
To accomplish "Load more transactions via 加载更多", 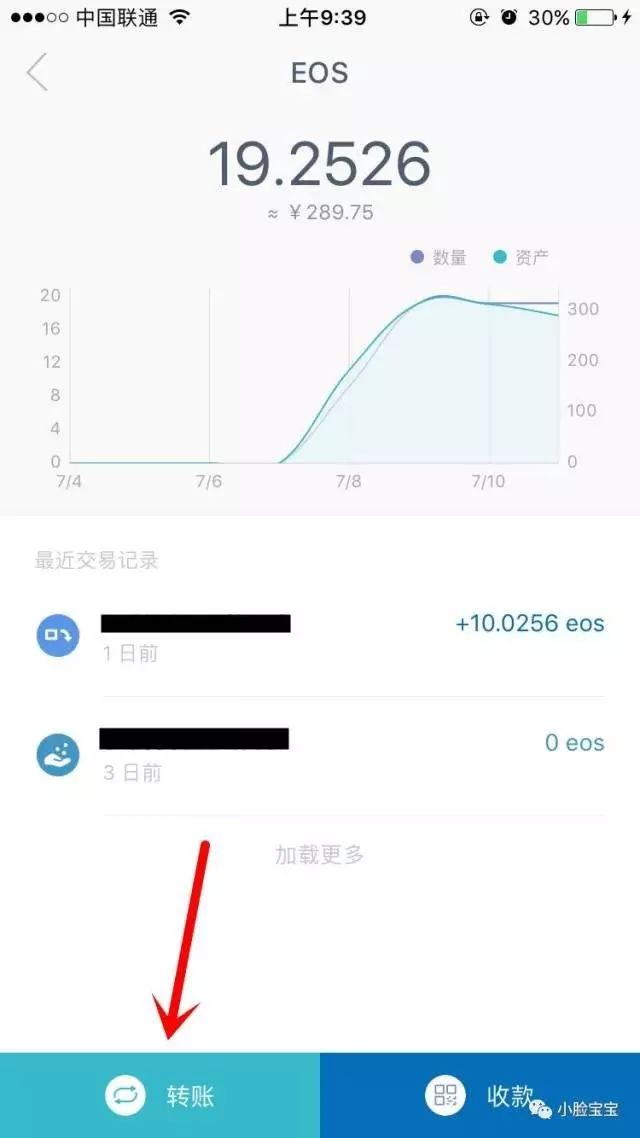I will pos(320,855).
